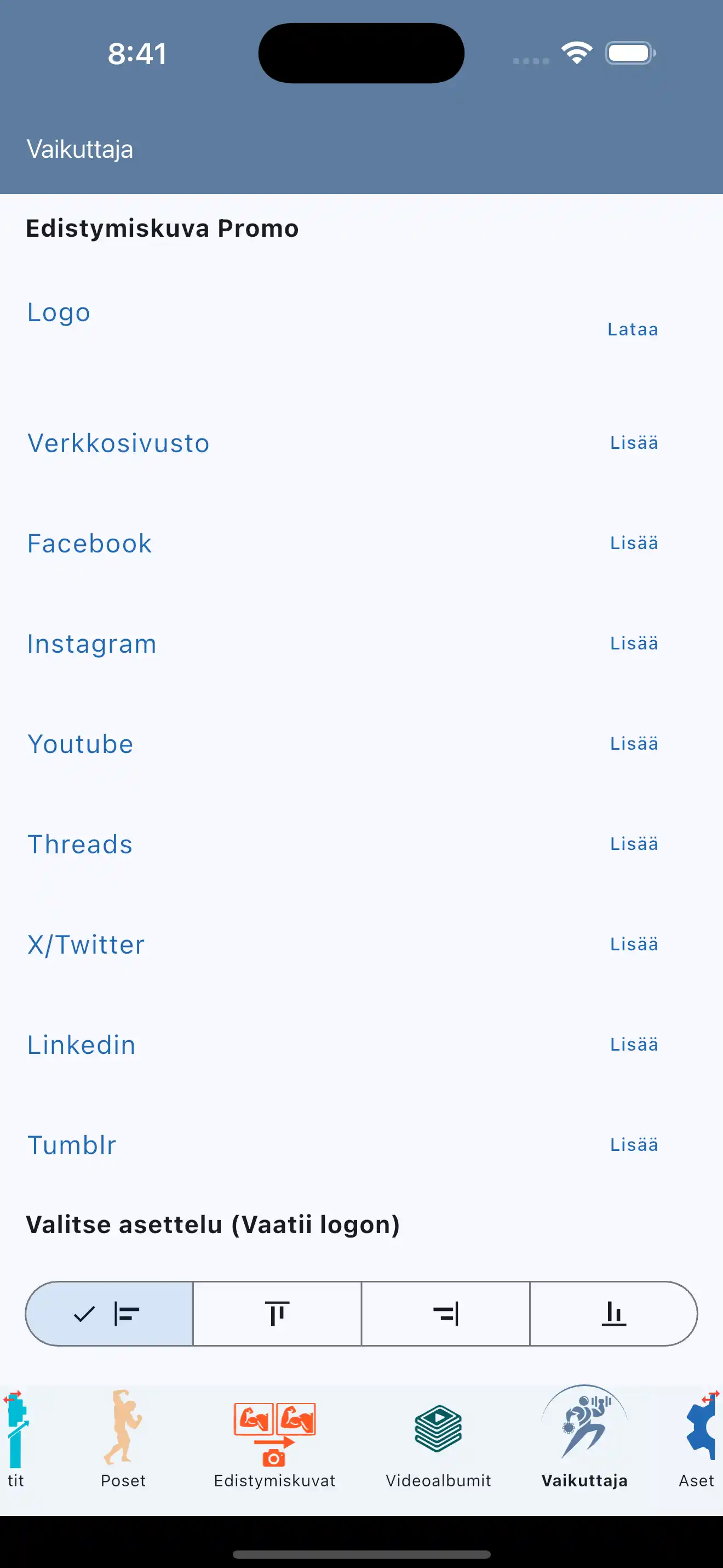
Task: Add Facebook profile with Lisää
Action: point(634,543)
